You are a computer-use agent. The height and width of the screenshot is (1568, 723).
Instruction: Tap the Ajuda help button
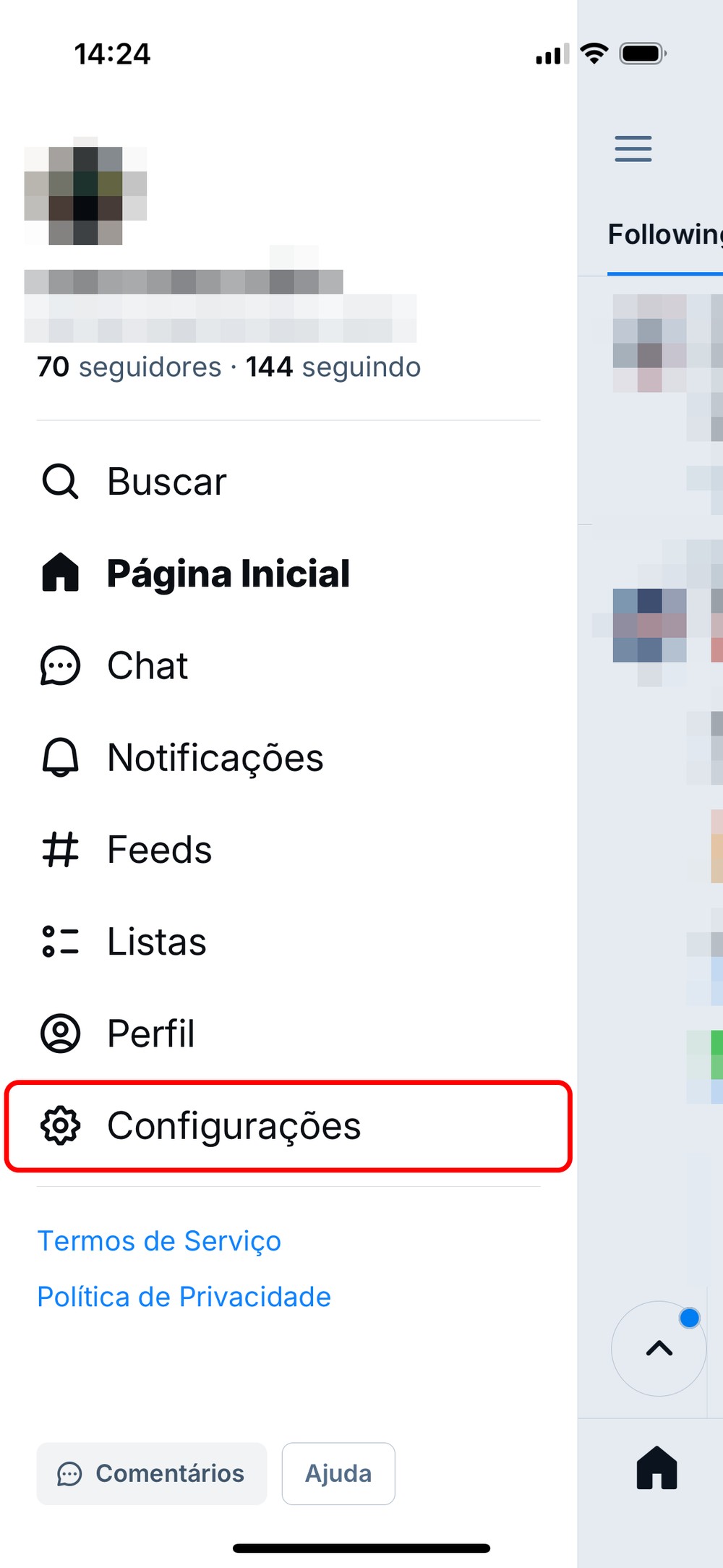338,1473
